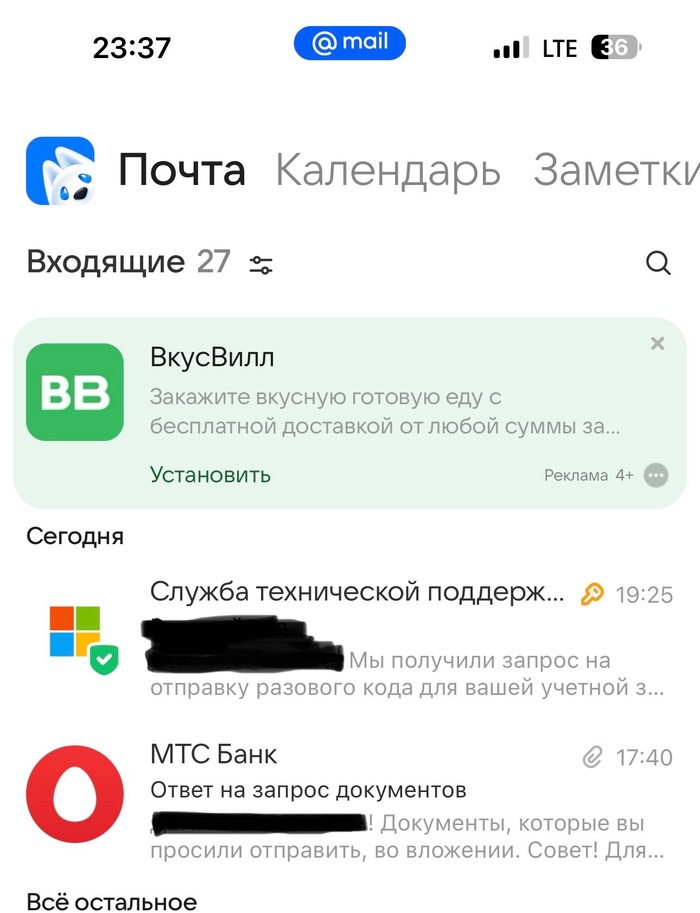The height and width of the screenshot is (913, 700).
Task: Open the inbox search
Action: coord(658,263)
